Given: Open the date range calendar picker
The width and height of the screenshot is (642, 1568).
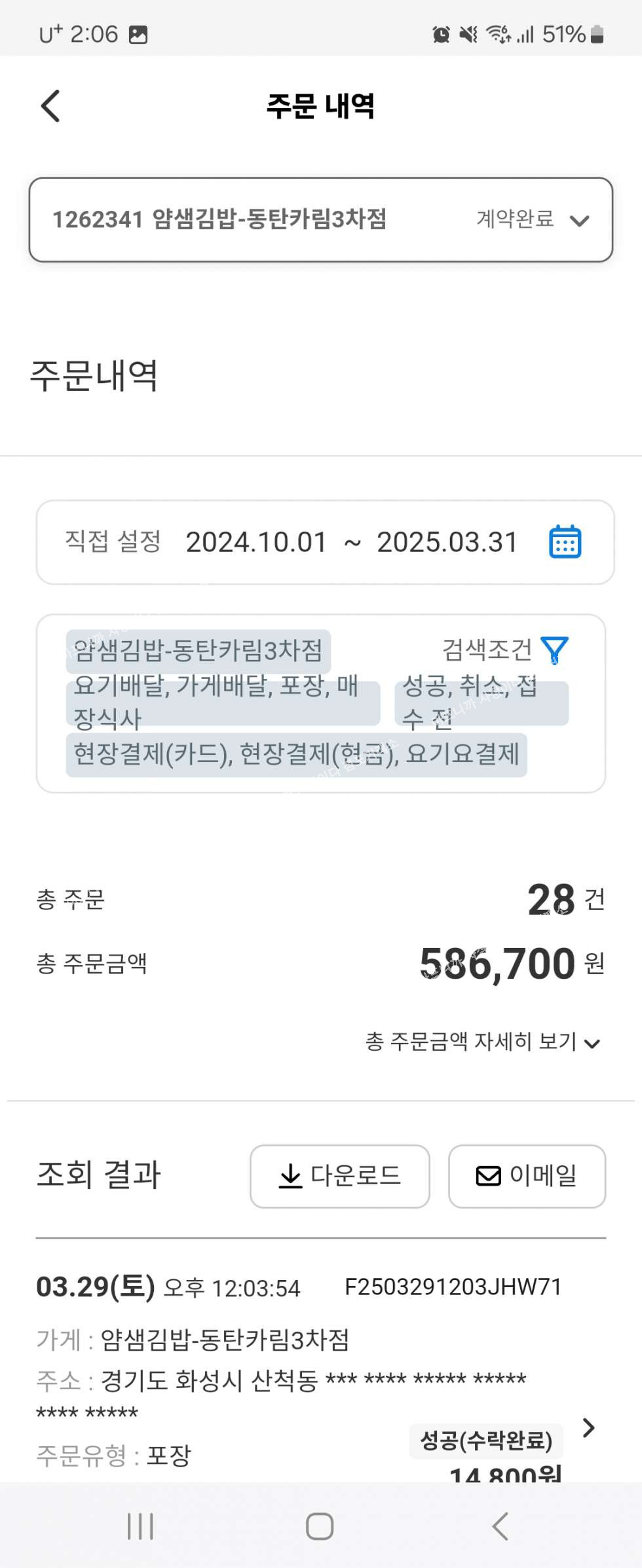Looking at the screenshot, I should pos(565,542).
